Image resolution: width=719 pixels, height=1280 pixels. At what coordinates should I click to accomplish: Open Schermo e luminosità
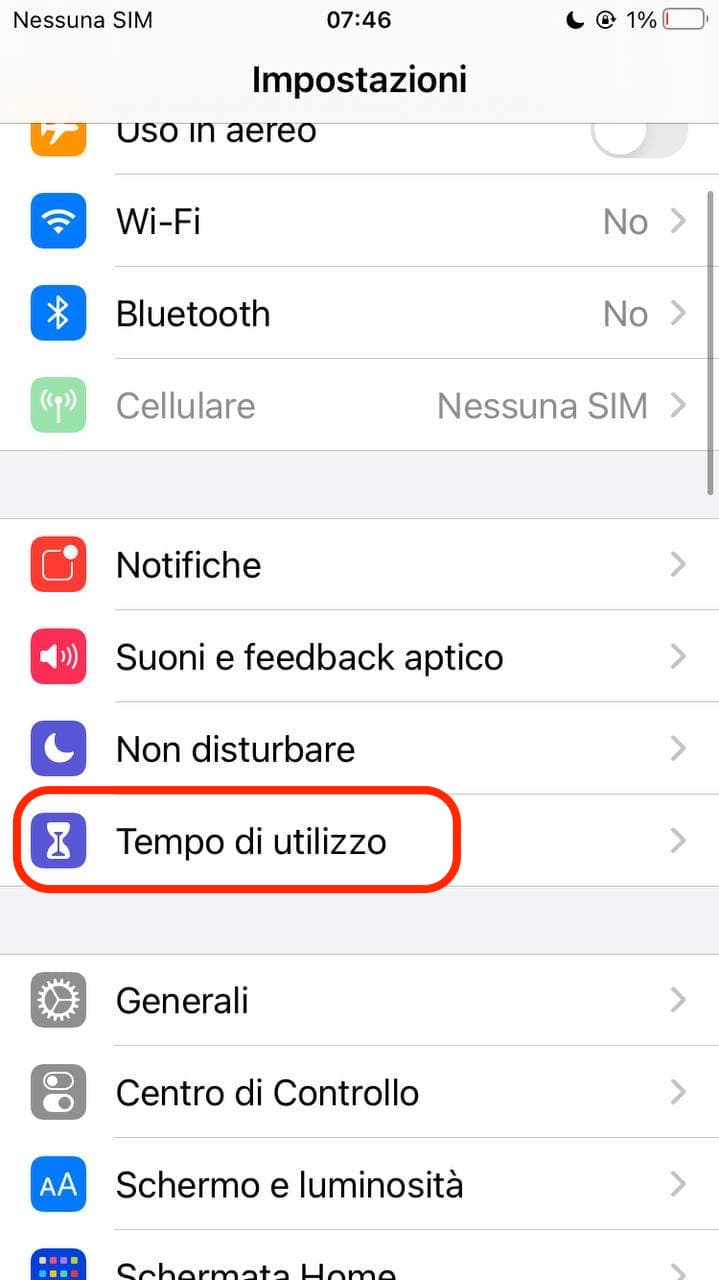pyautogui.click(x=360, y=1185)
